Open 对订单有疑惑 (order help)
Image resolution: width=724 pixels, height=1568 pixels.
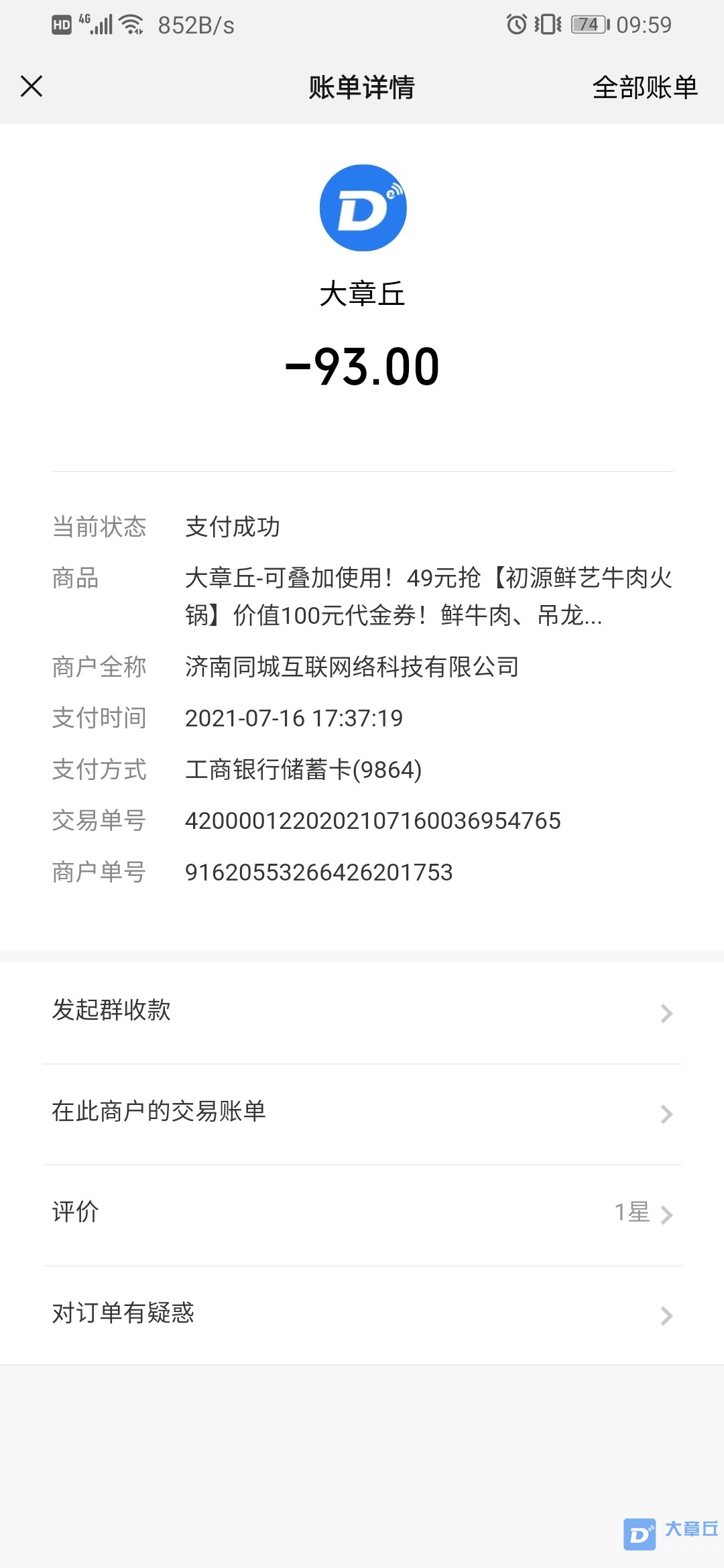click(x=362, y=1314)
